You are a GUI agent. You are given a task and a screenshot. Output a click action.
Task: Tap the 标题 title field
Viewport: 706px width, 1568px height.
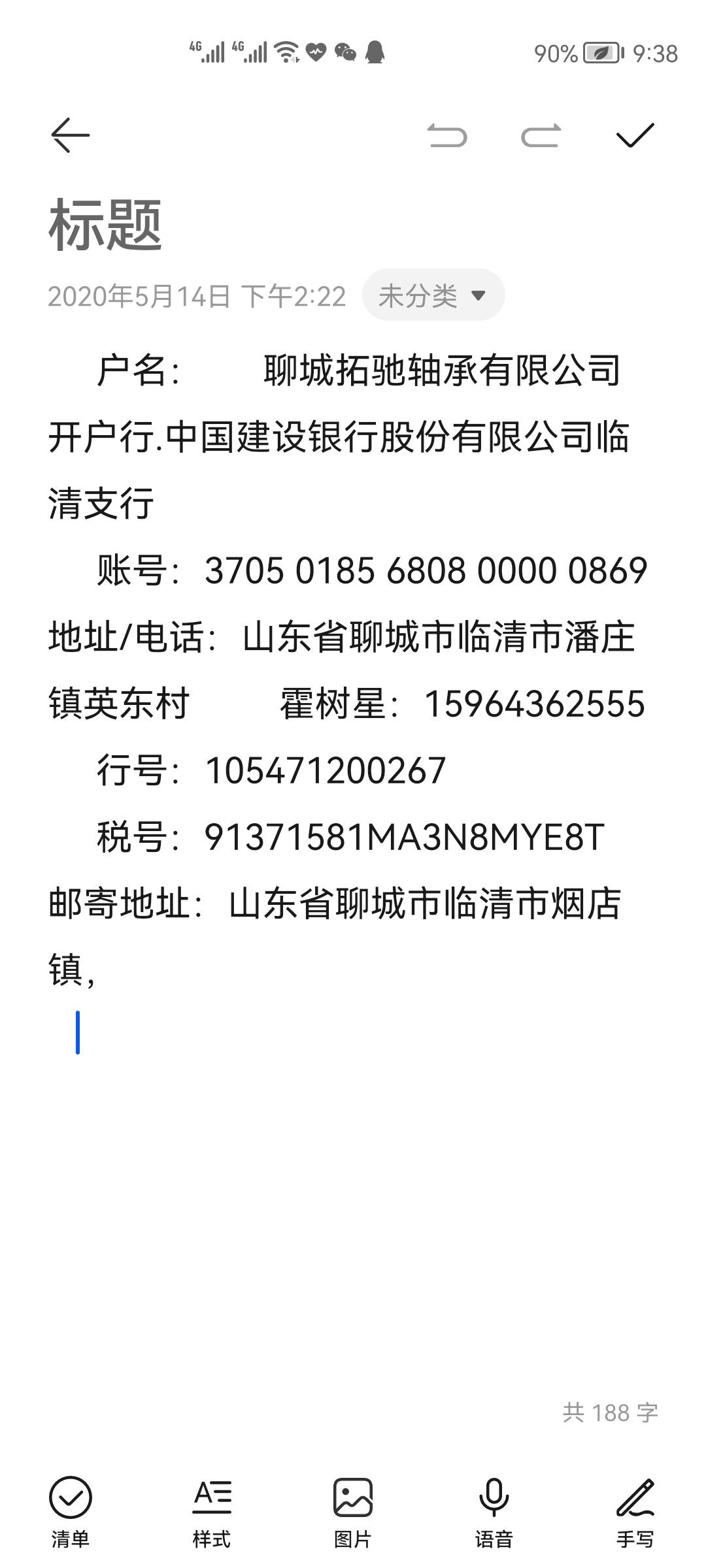[106, 225]
